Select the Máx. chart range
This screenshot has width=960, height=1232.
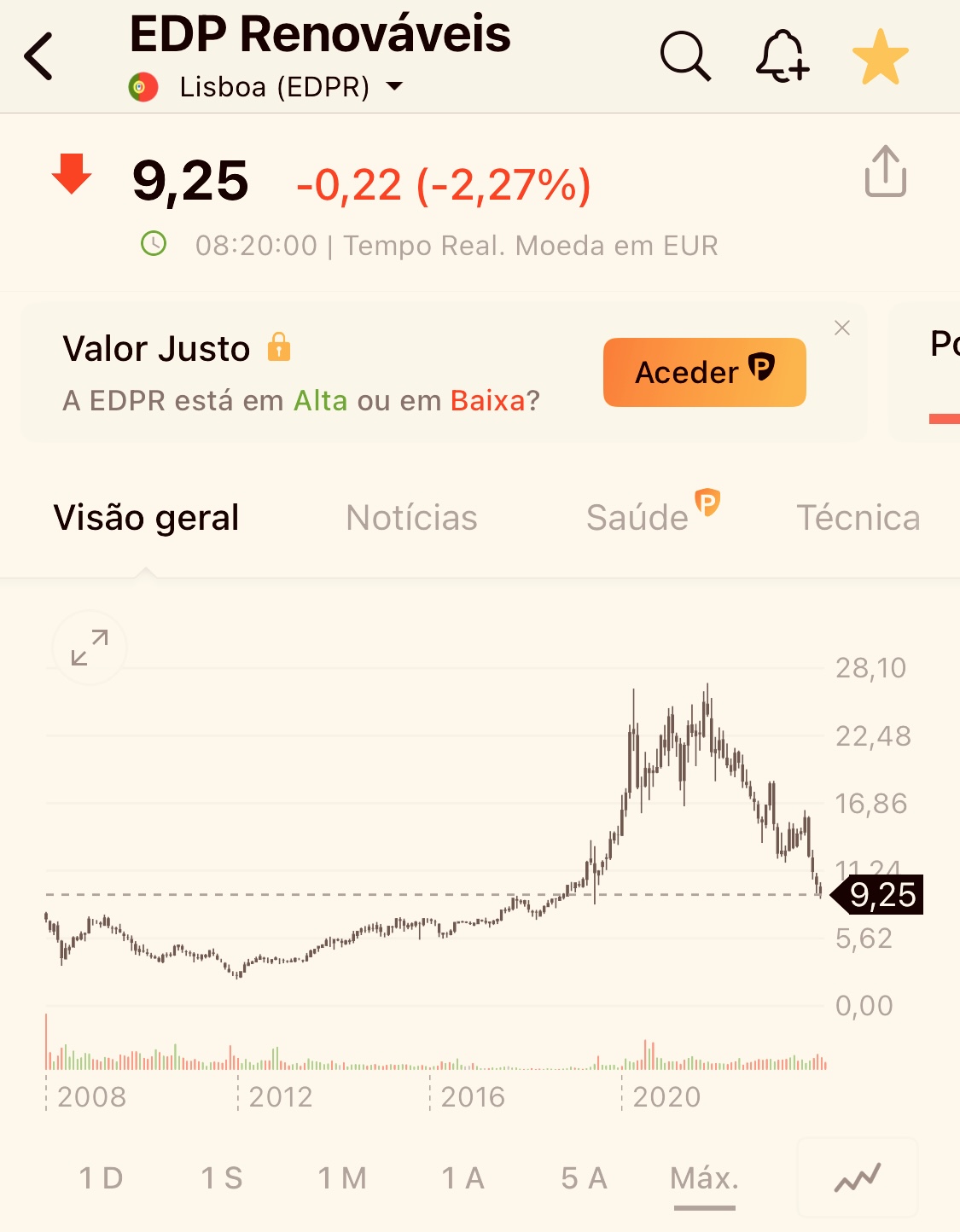704,1178
